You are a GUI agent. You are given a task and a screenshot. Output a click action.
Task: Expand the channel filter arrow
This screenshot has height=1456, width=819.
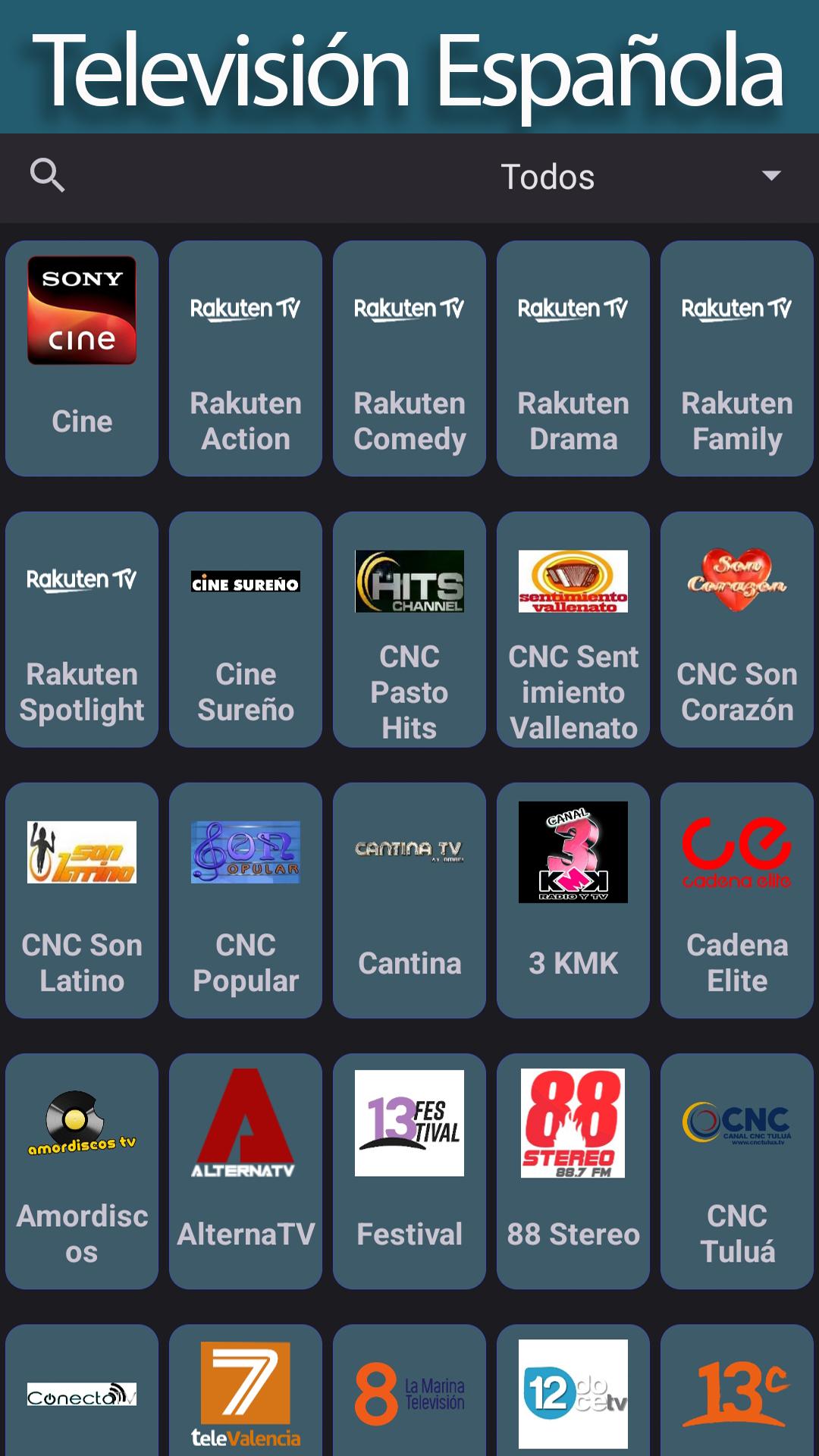click(x=771, y=176)
